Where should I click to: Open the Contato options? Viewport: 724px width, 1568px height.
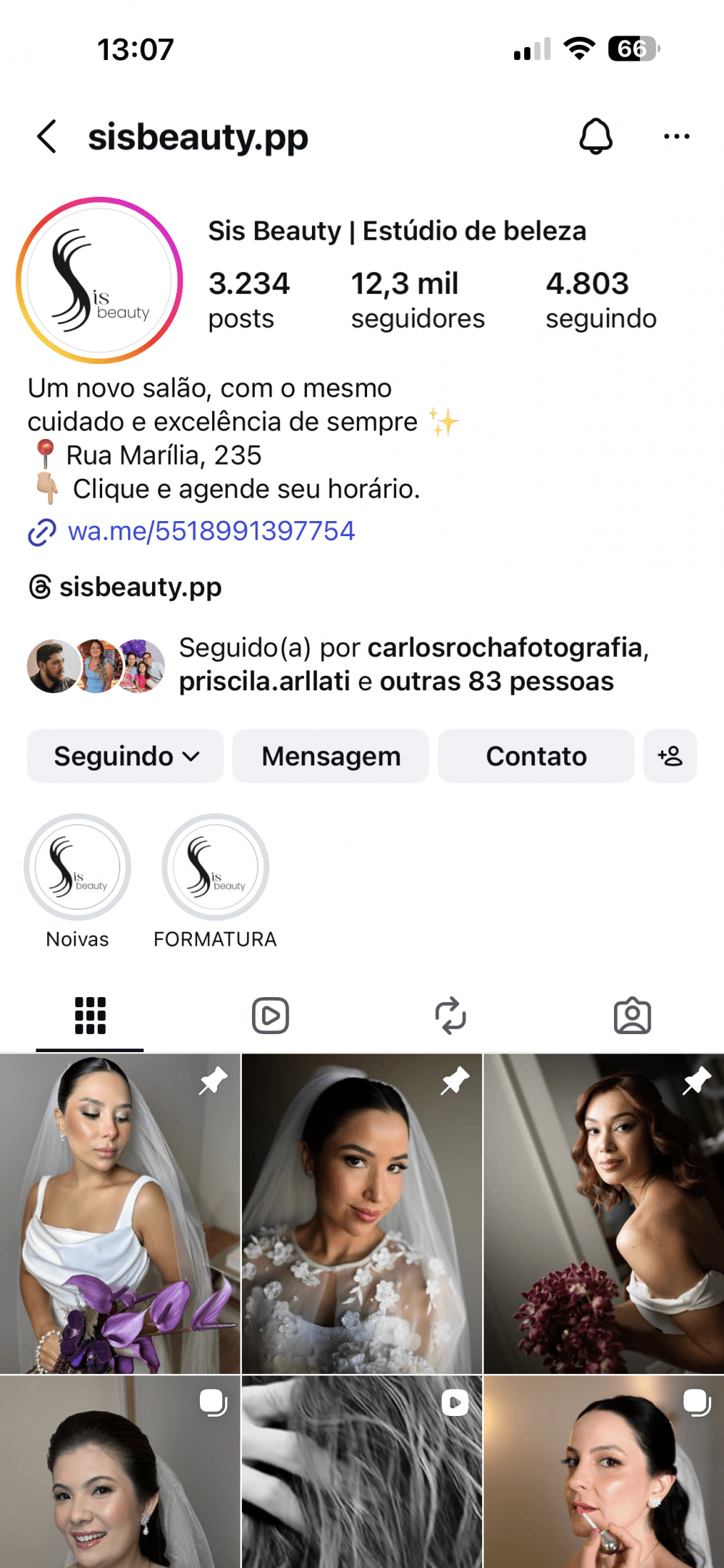click(536, 756)
